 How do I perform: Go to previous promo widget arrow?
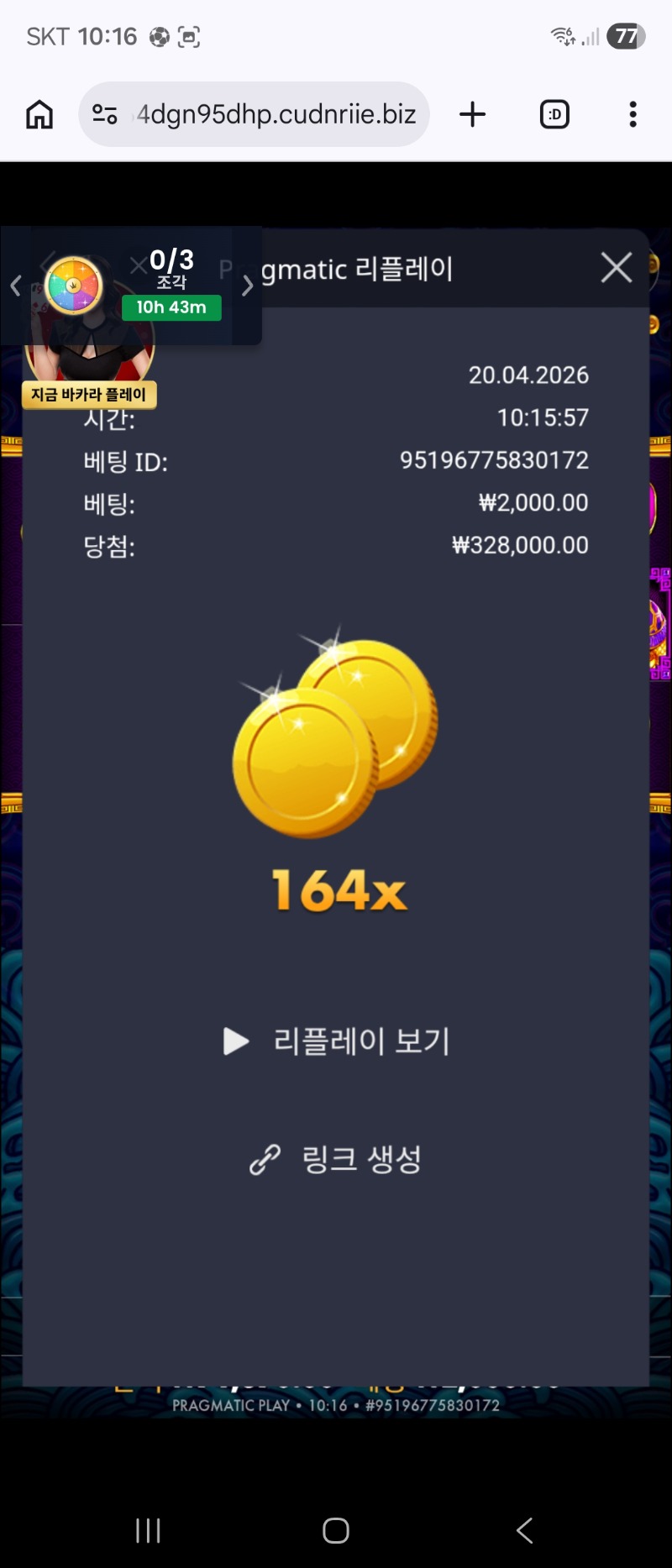click(15, 286)
